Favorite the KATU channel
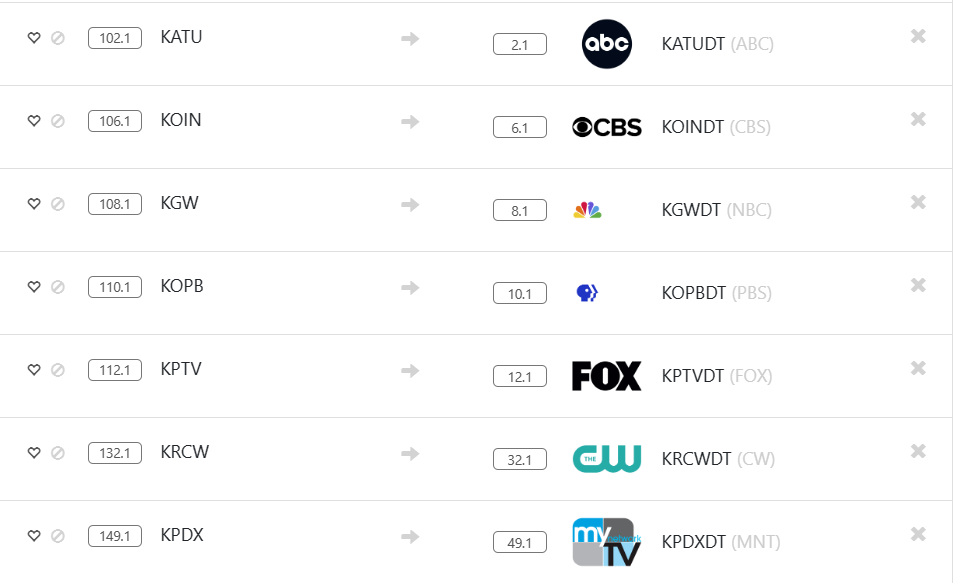 pyautogui.click(x=34, y=38)
